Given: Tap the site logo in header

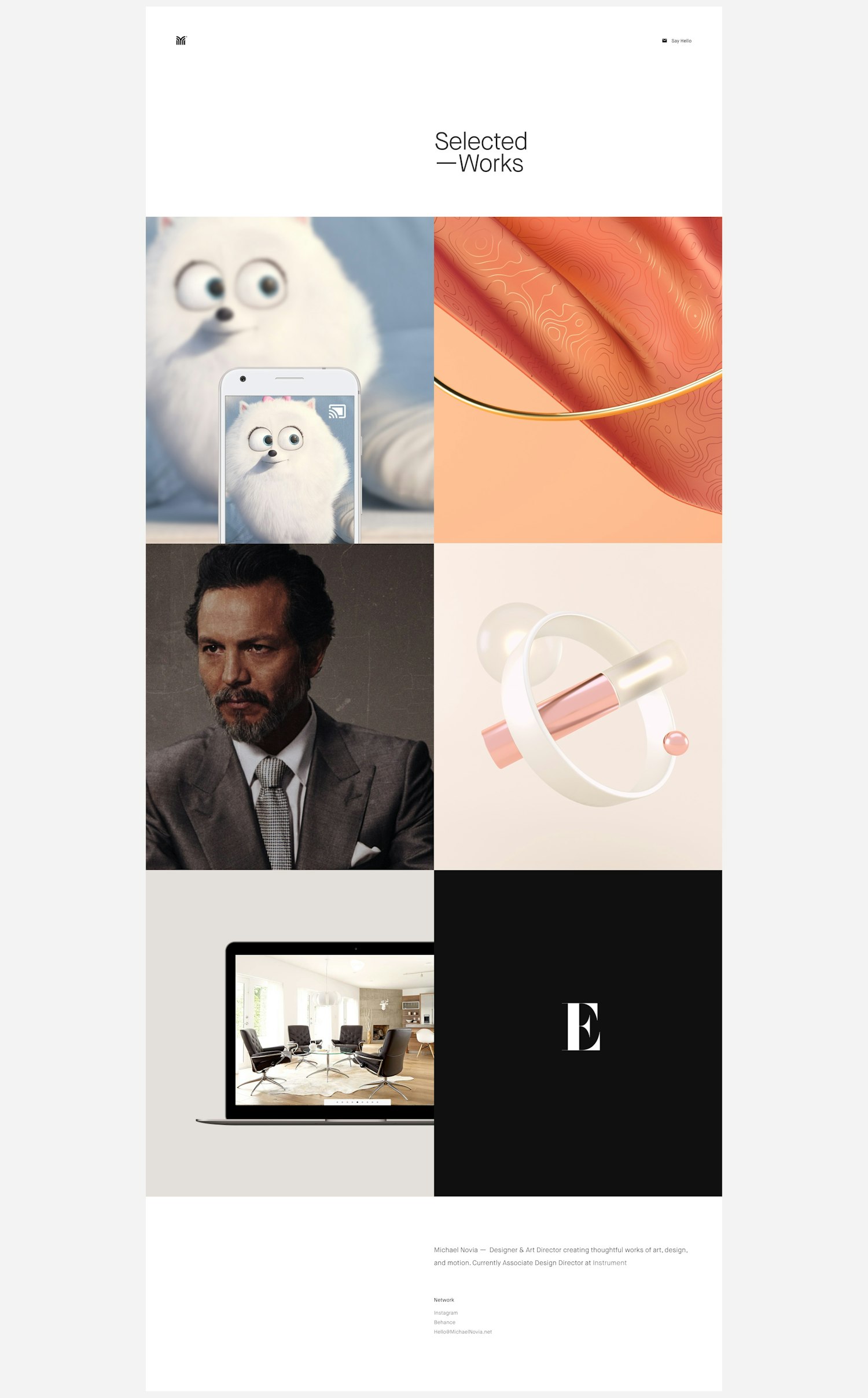Looking at the screenshot, I should coord(181,41).
